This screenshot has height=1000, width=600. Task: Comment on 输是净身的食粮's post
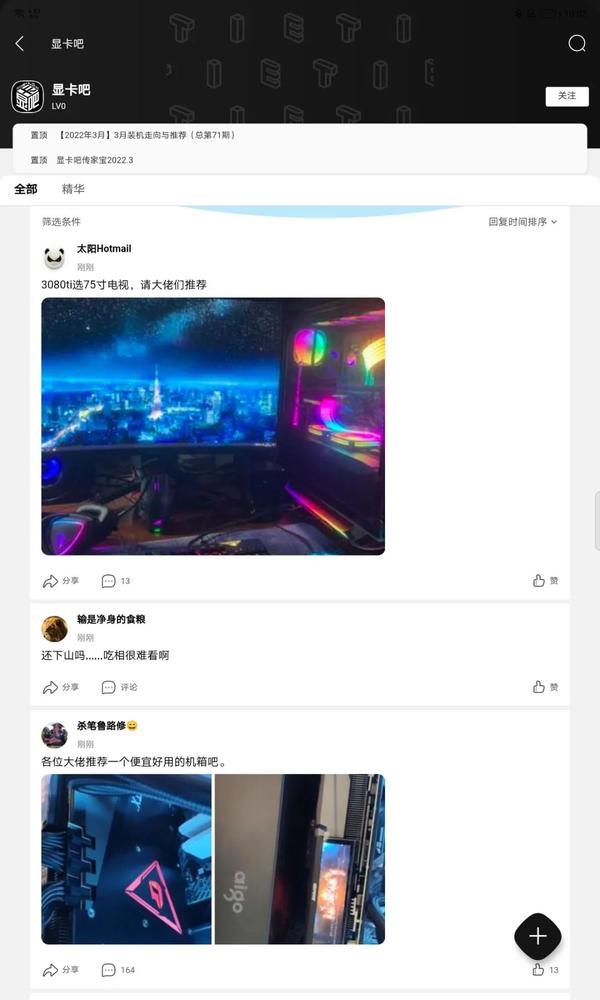point(119,687)
